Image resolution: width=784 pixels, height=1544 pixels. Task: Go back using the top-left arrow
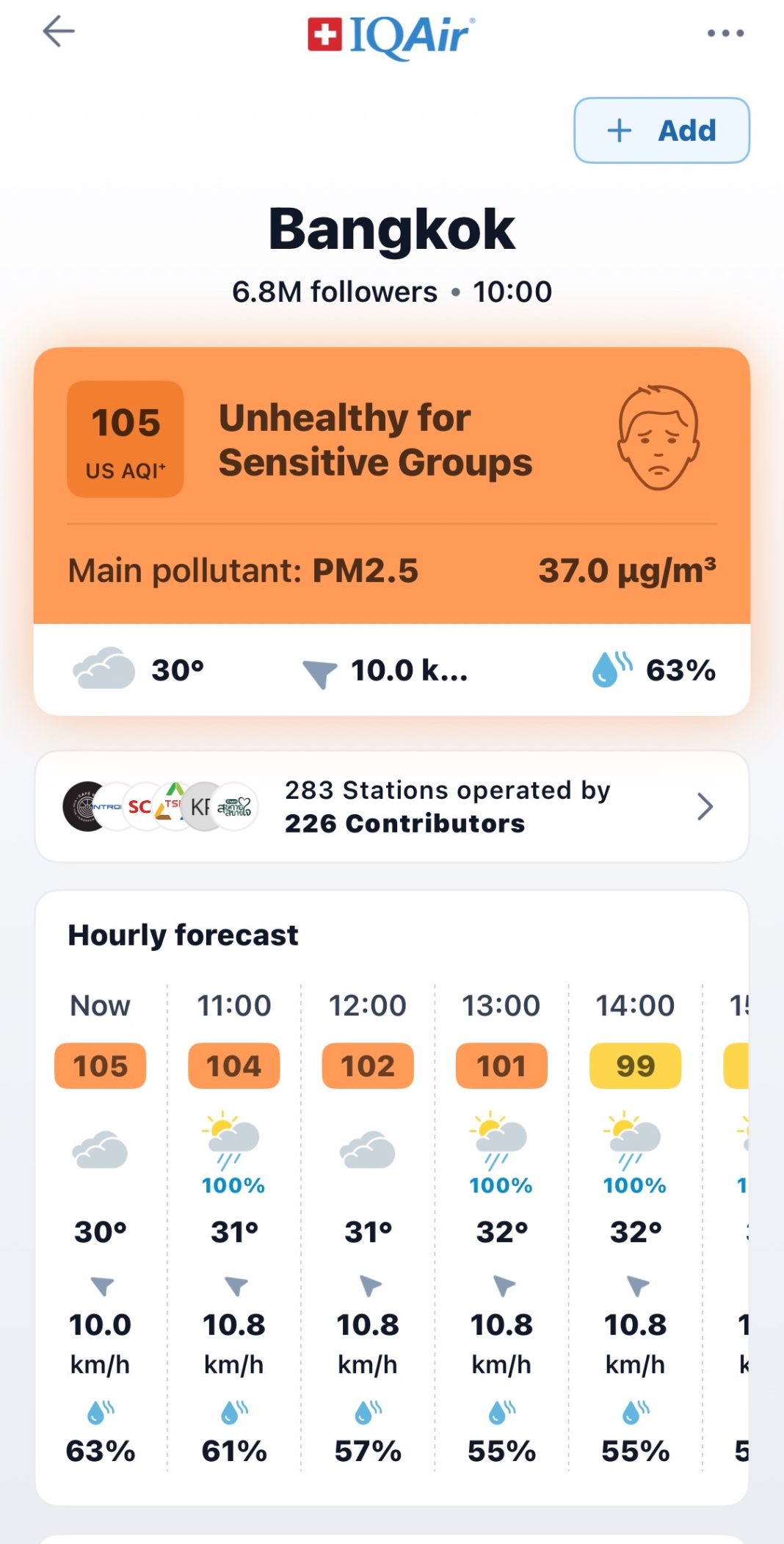tap(59, 32)
